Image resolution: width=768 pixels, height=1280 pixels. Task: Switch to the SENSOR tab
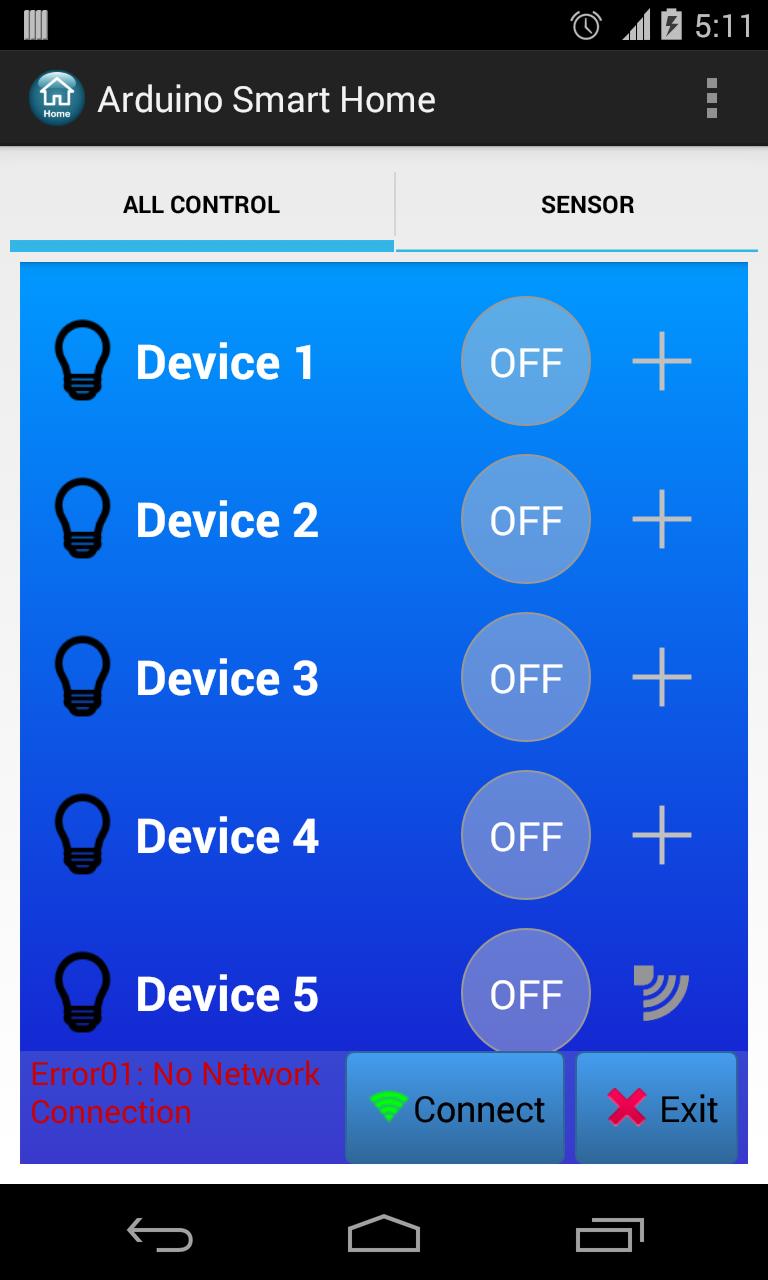coord(588,204)
